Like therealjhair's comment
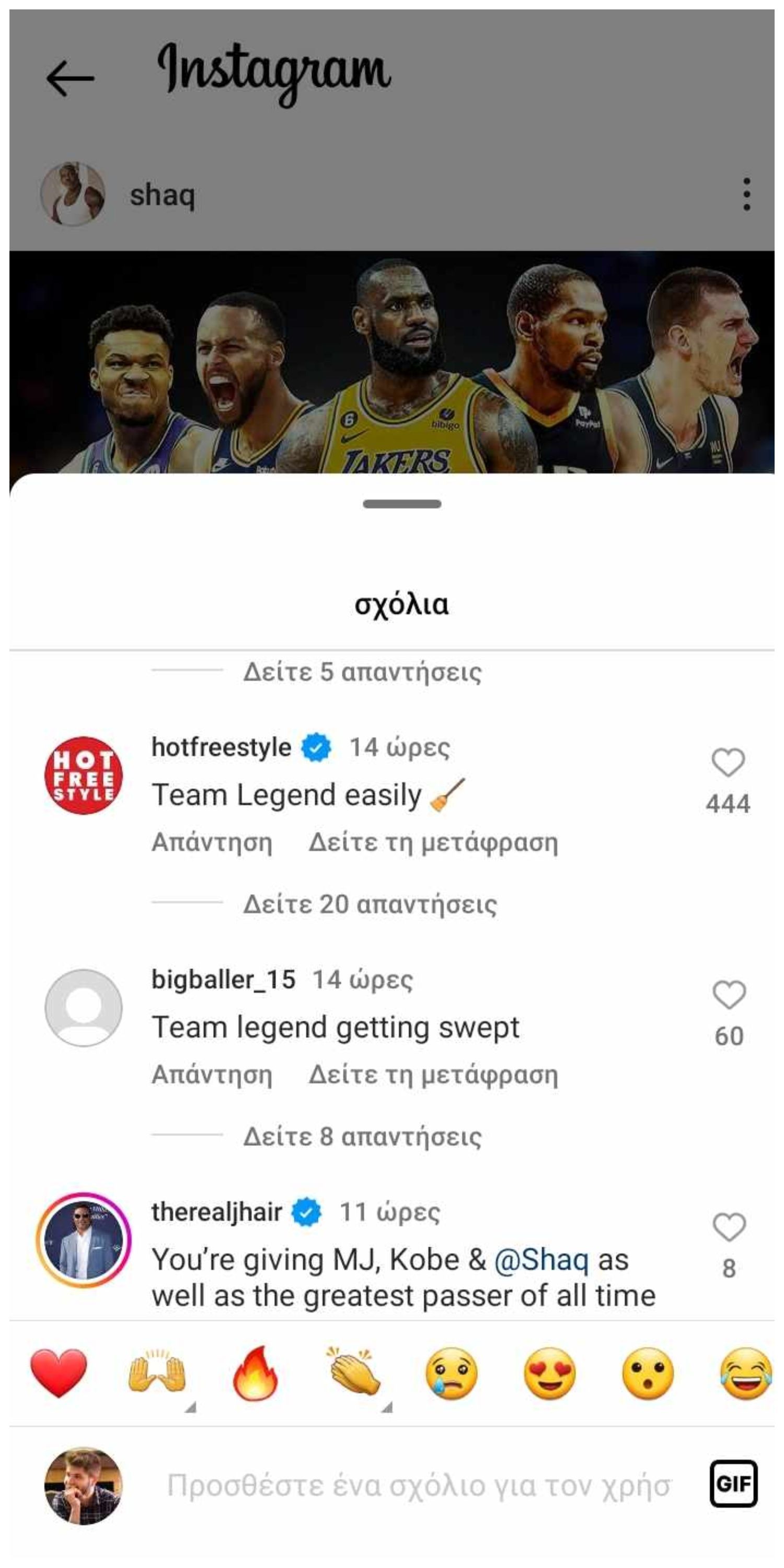The image size is (784, 1568). tap(729, 1228)
